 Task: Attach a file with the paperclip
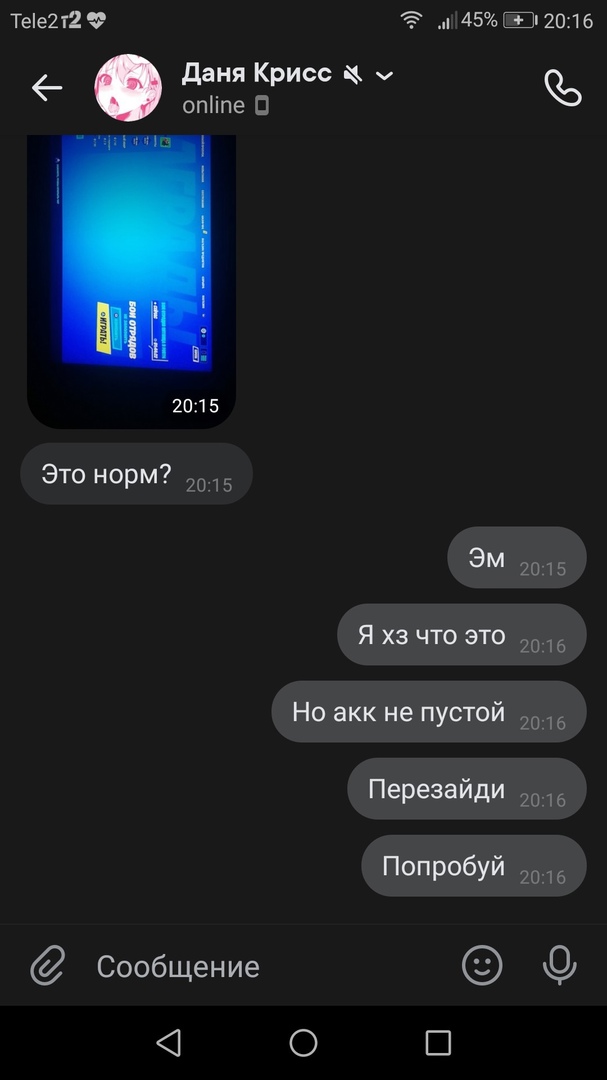pyautogui.click(x=47, y=966)
